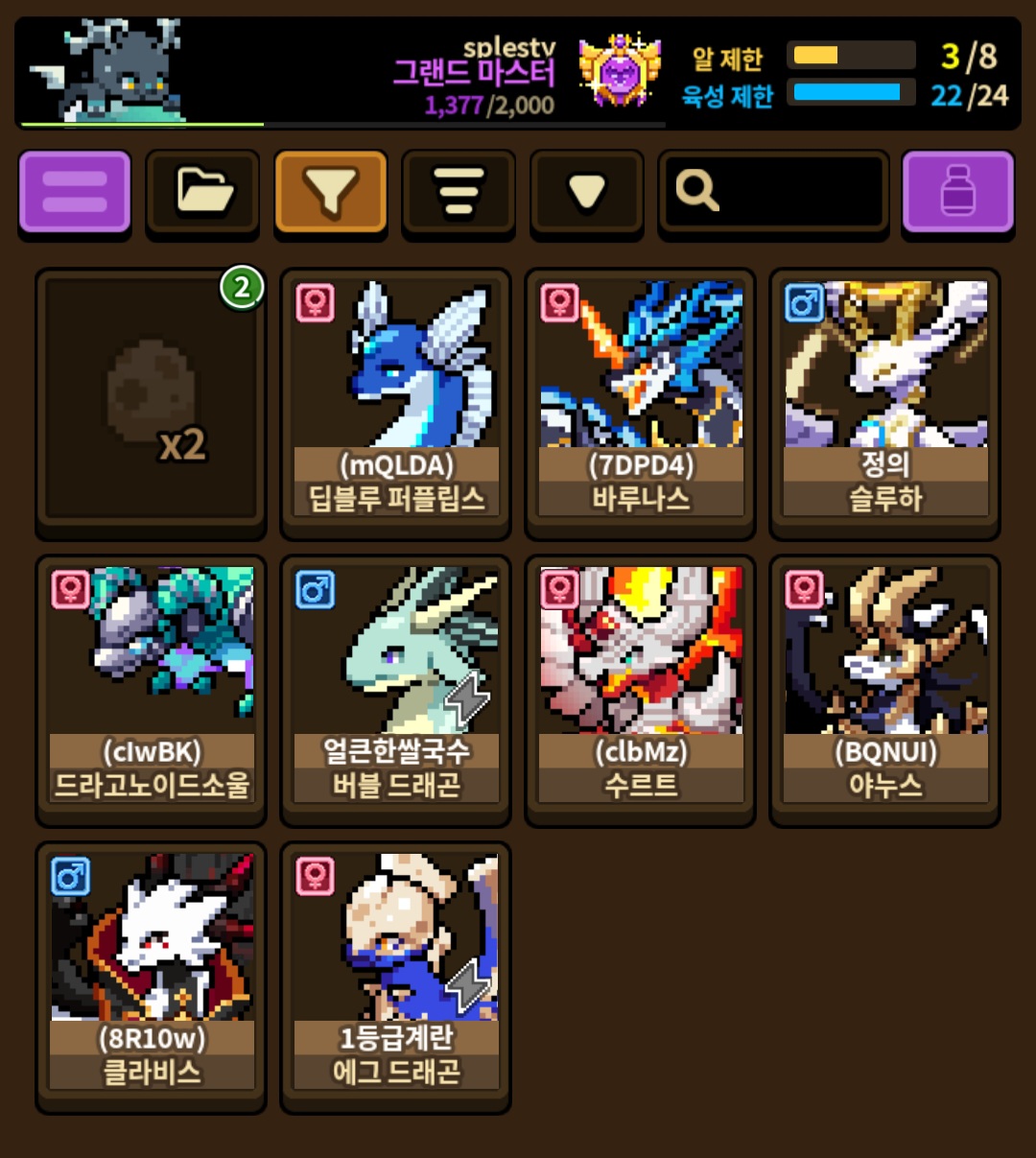Select the 딥블루 퍼플립스 dragon card
The image size is (1036, 1158).
coord(395,403)
